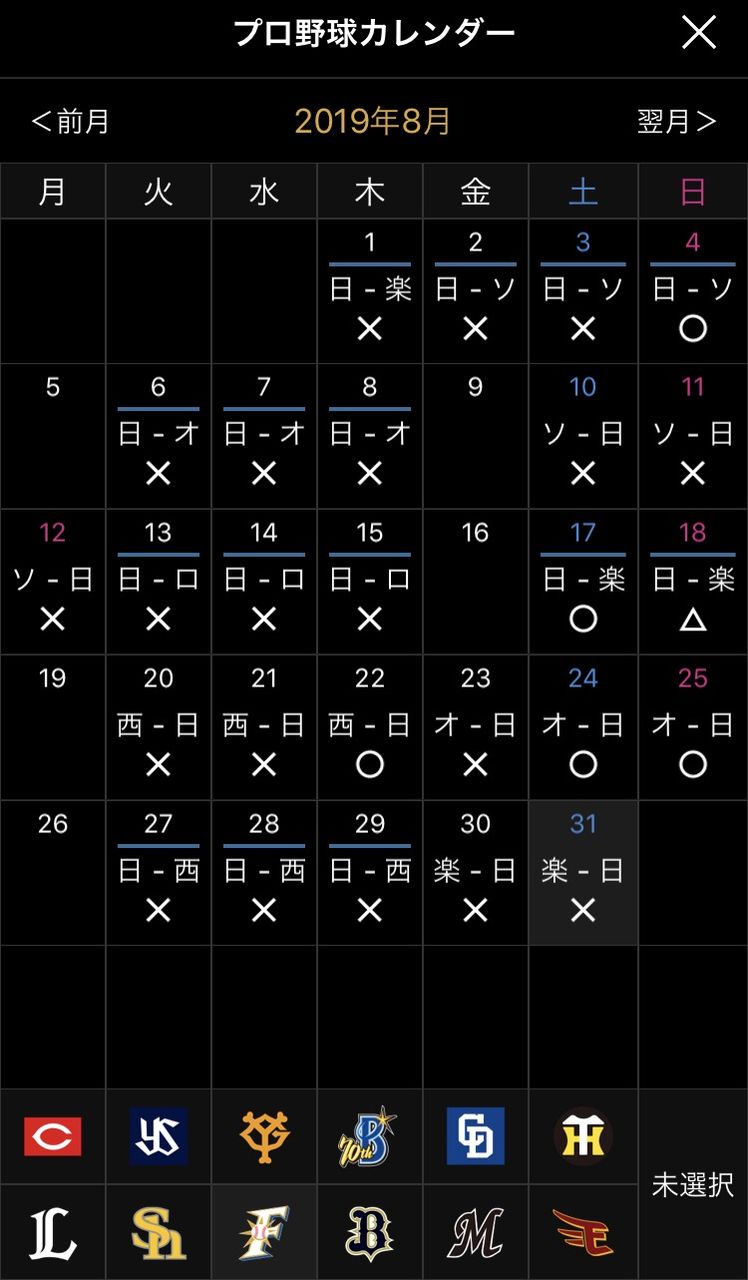Go to the next month (翌月)
This screenshot has height=1280, width=748.
(x=677, y=122)
